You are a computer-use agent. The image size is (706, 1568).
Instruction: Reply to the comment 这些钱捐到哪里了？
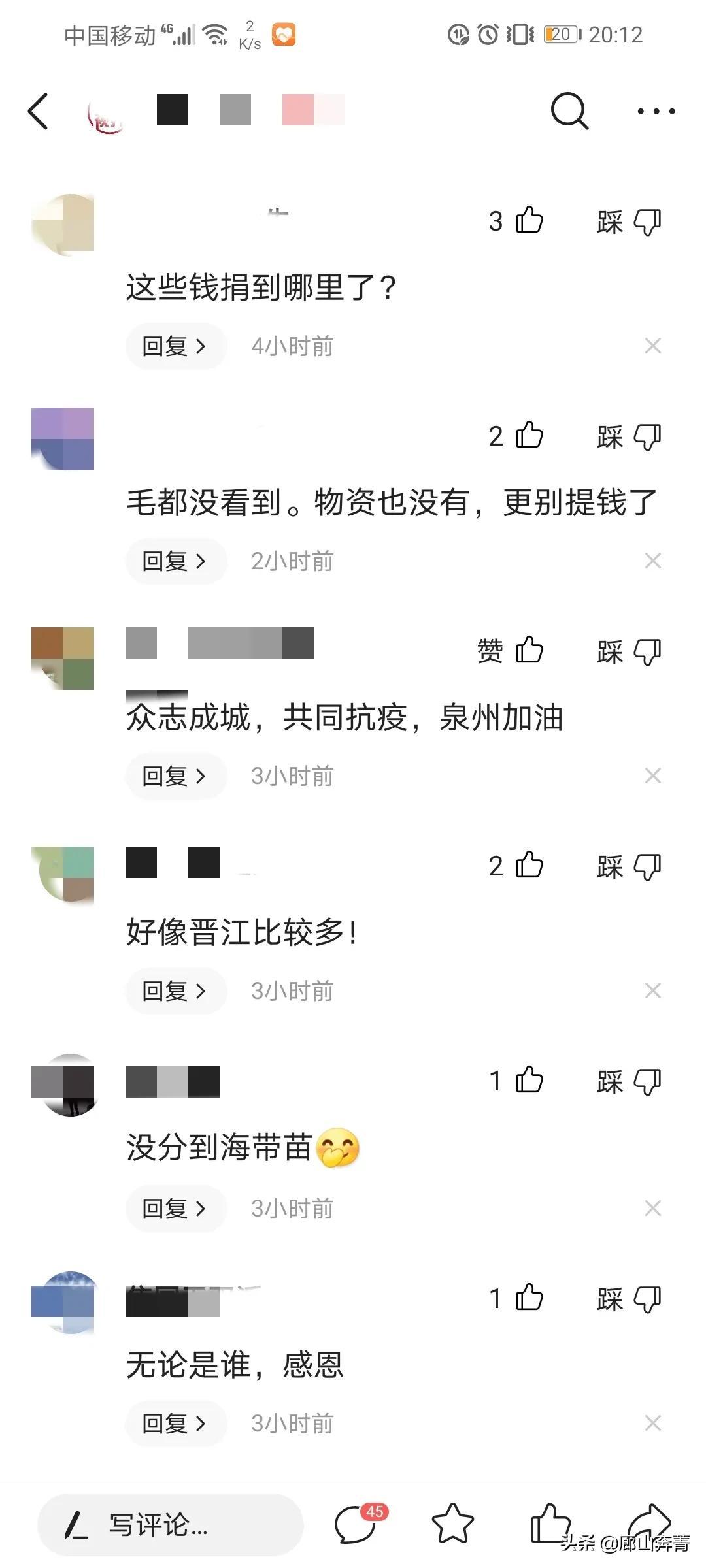point(175,346)
